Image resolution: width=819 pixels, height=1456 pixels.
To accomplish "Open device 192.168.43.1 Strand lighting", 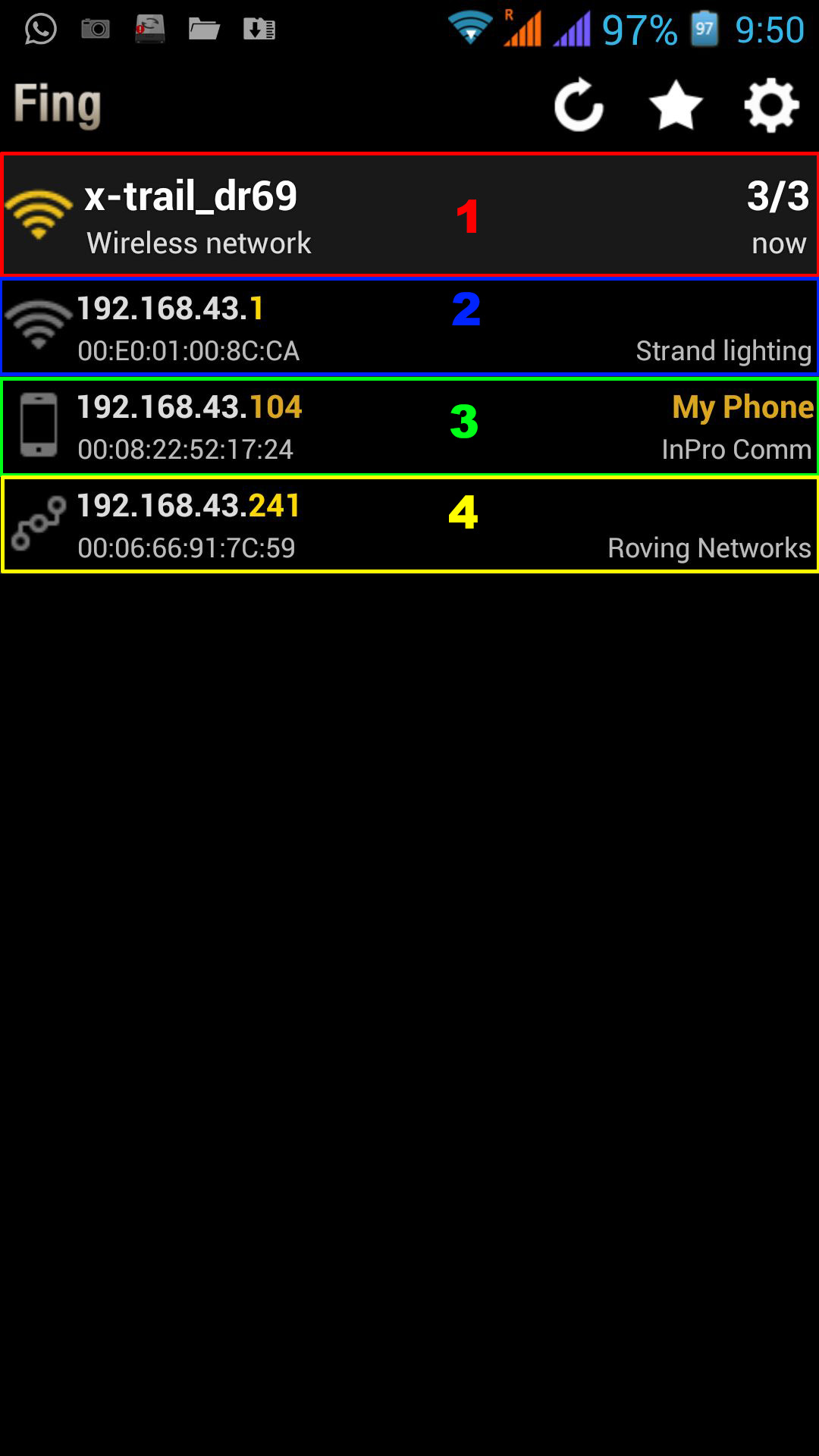I will (409, 327).
